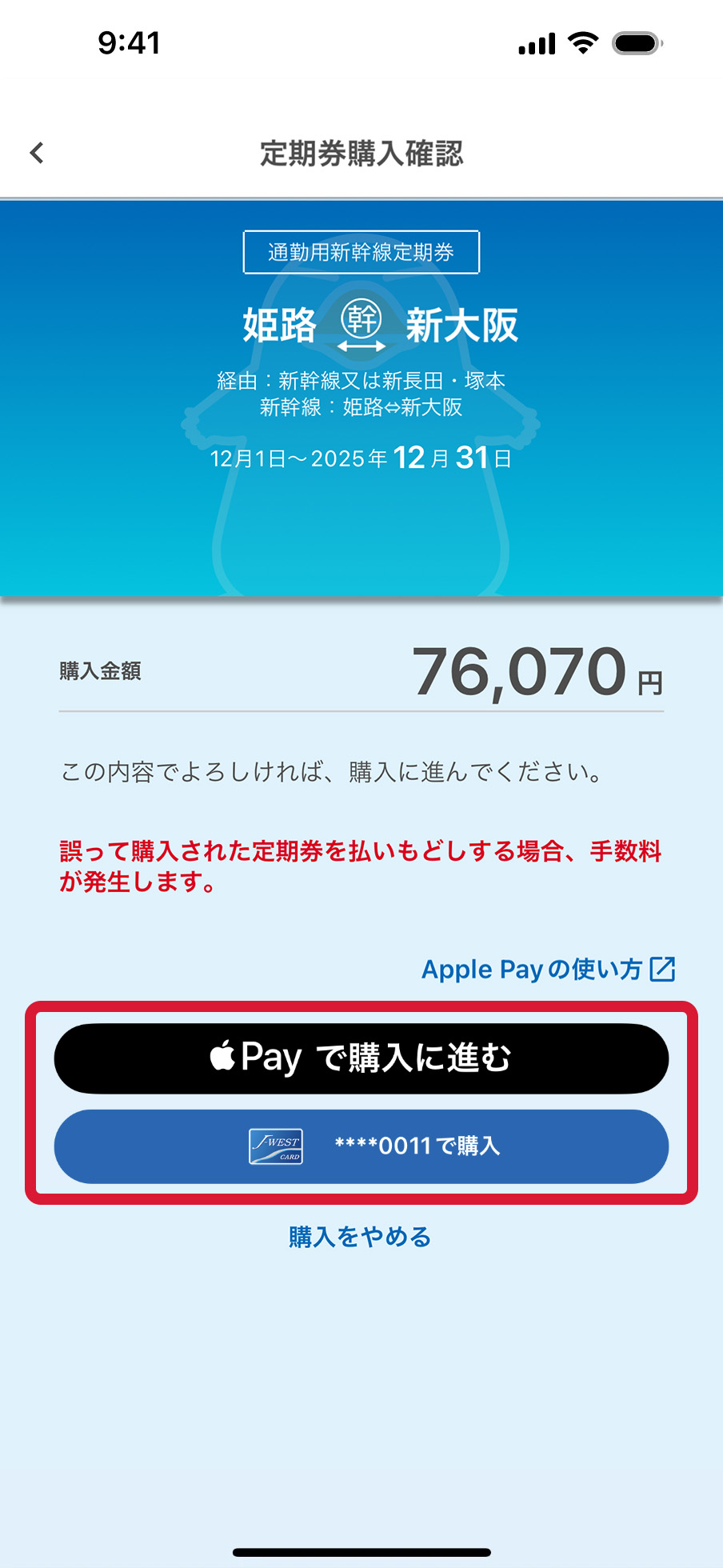Select the Apple Pay payment option
Viewport: 723px width, 1568px height.
click(361, 1058)
